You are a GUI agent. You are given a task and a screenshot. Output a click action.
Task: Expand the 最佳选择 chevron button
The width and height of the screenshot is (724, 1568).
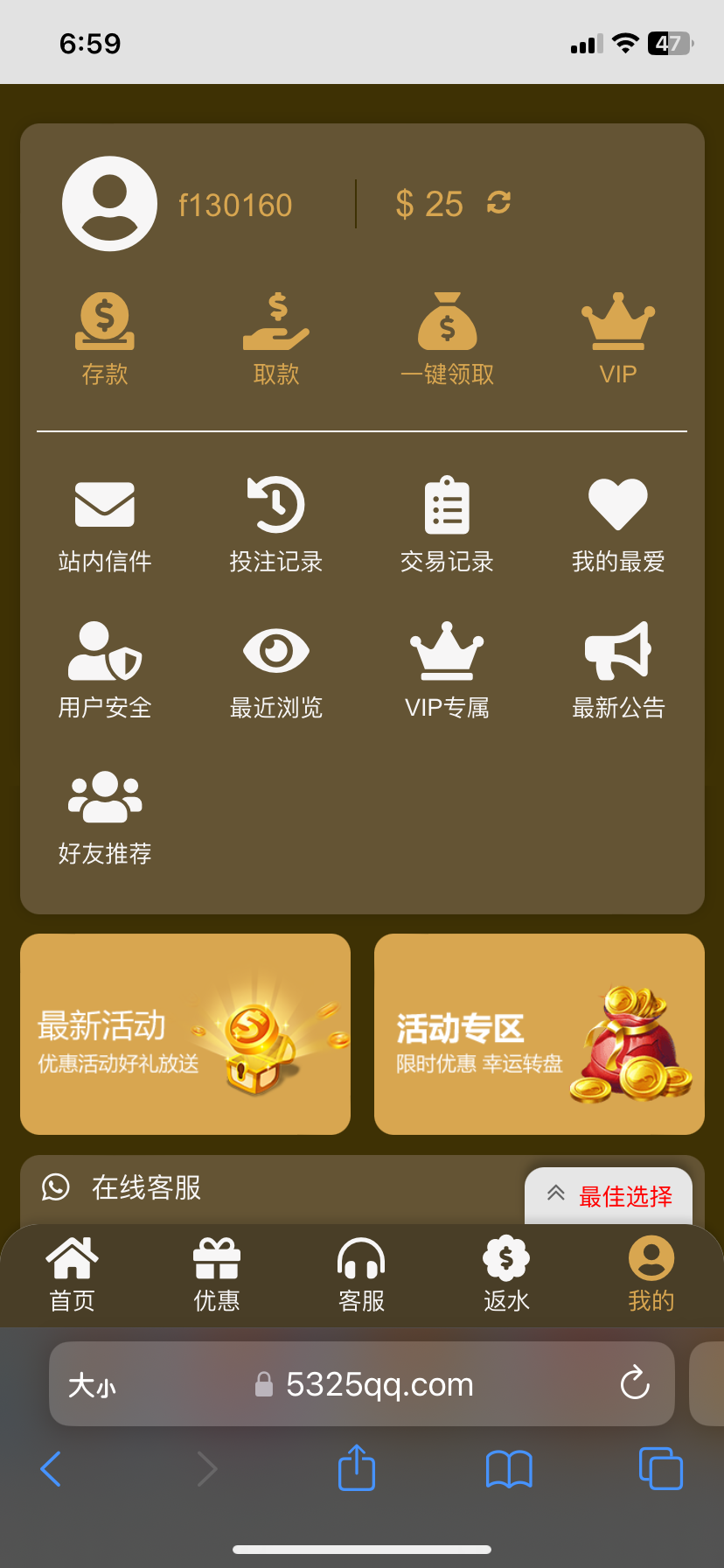(557, 1193)
